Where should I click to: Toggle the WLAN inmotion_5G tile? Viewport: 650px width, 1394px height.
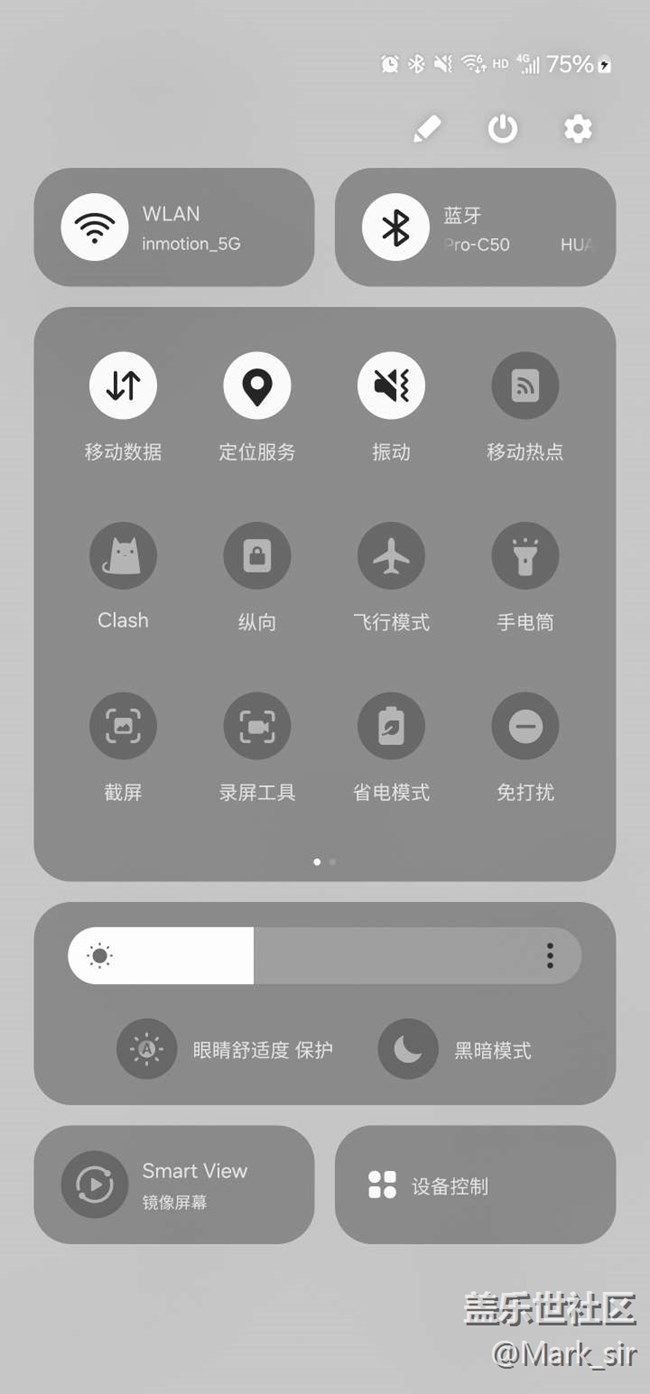coord(95,227)
